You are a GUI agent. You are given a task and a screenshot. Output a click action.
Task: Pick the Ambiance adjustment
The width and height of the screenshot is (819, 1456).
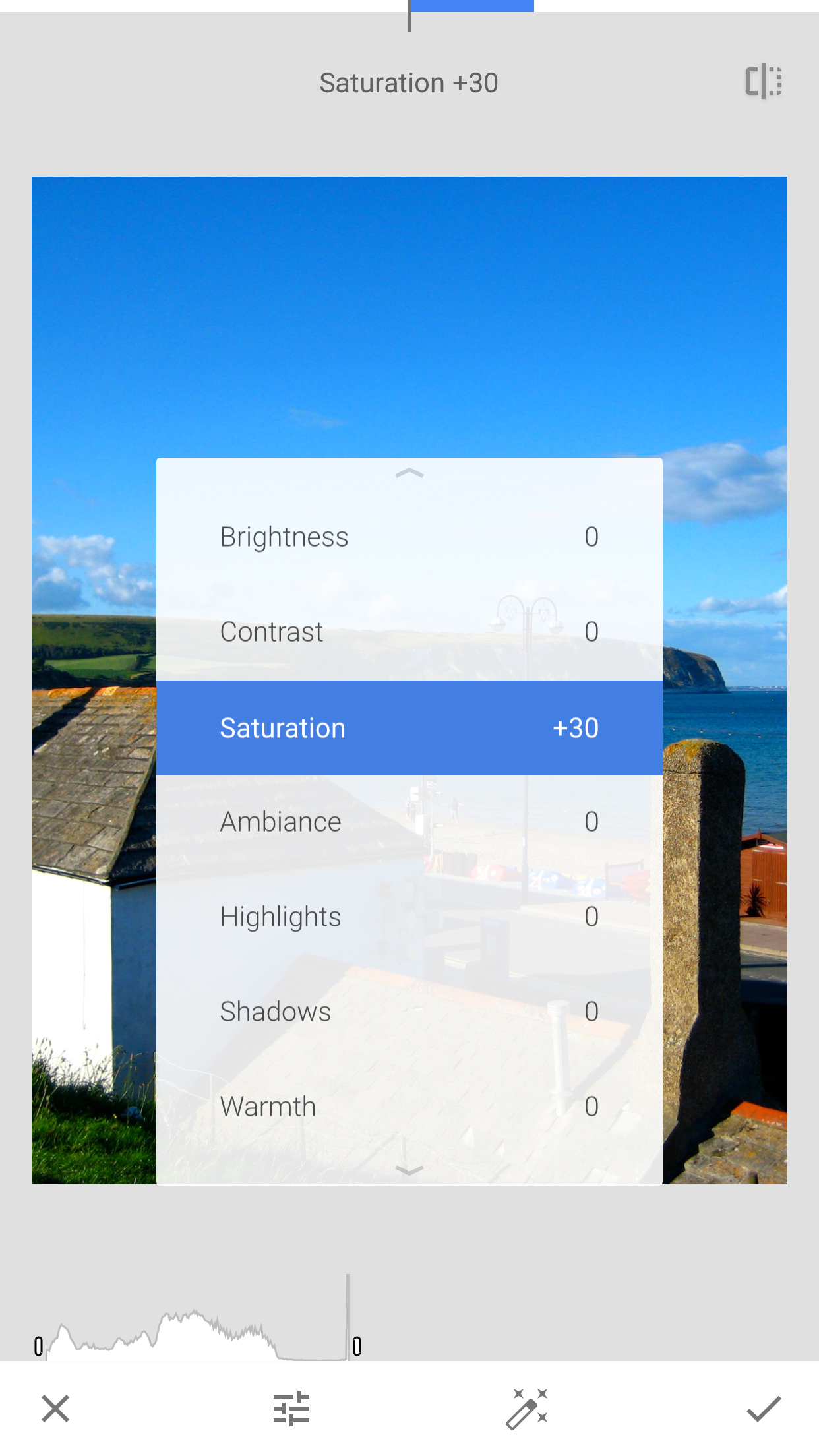(409, 822)
